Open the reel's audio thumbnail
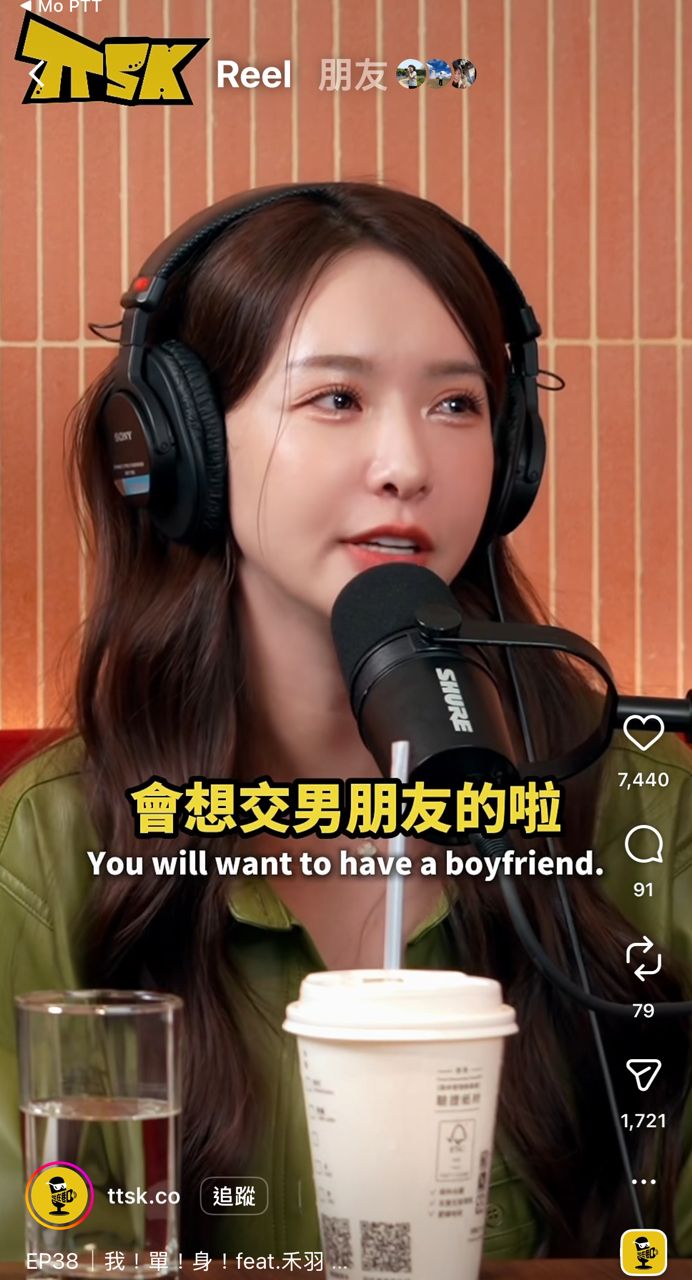Image resolution: width=692 pixels, height=1280 pixels. (643, 1253)
